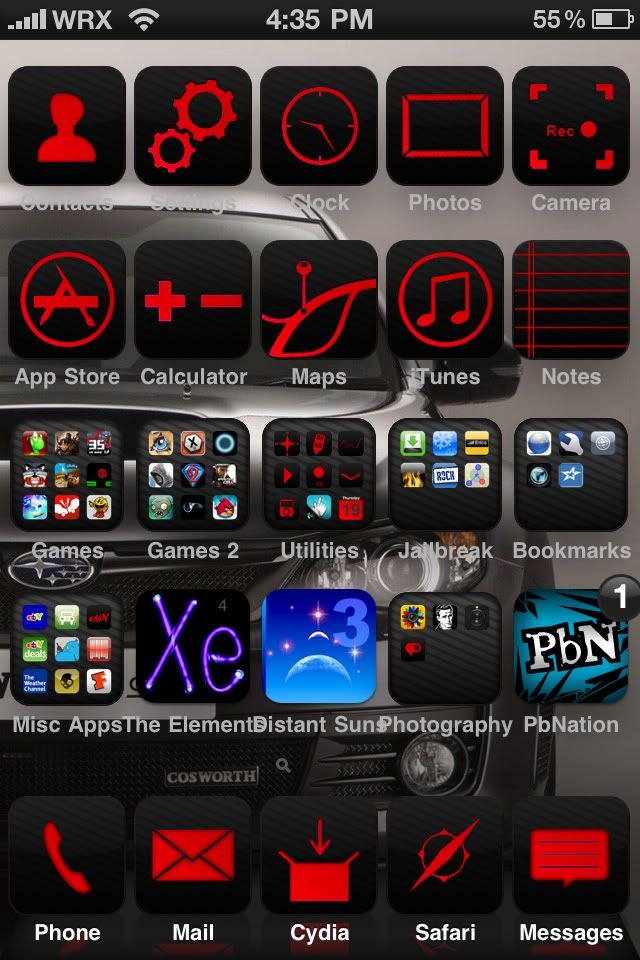The height and width of the screenshot is (960, 640).
Task: Open the Photos app
Action: point(445,126)
